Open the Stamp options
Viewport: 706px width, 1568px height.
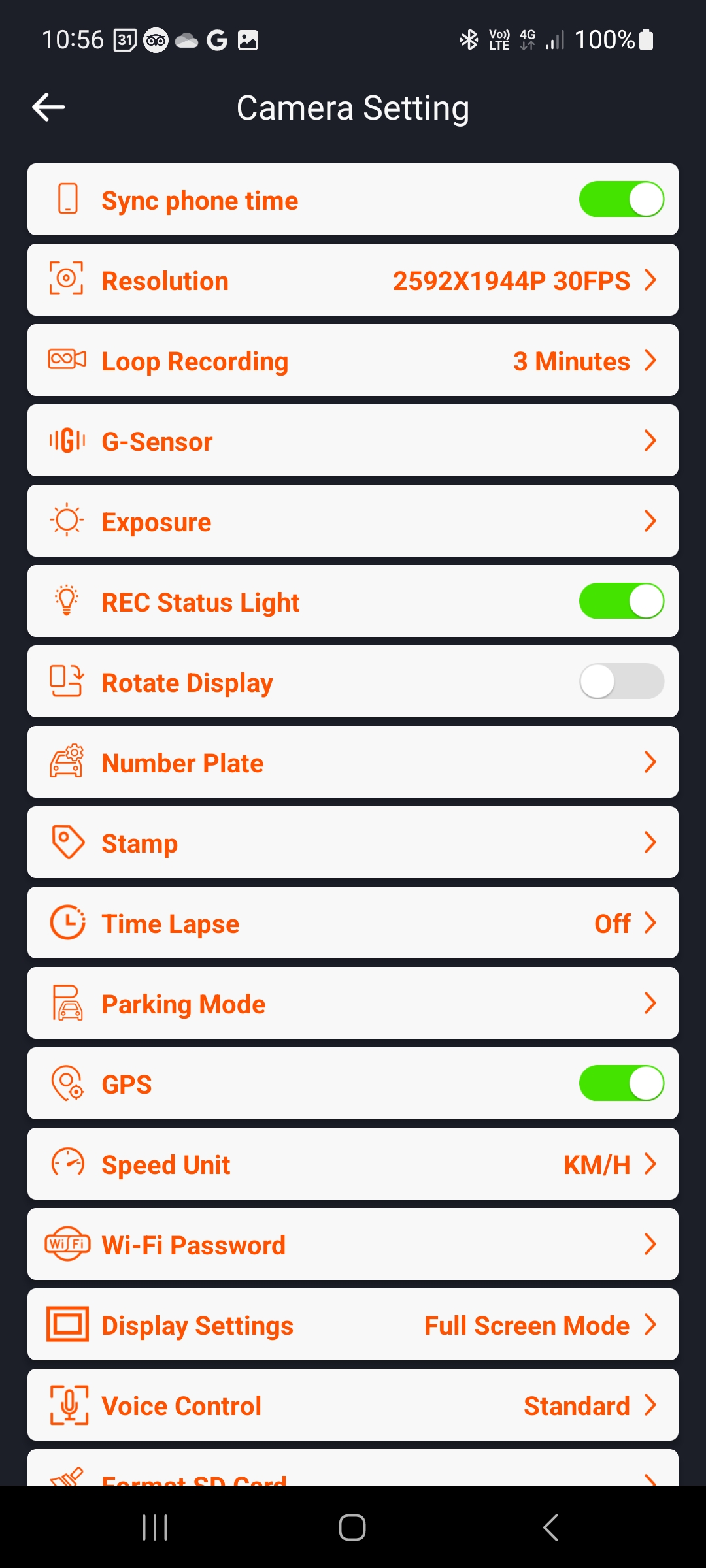[353, 842]
